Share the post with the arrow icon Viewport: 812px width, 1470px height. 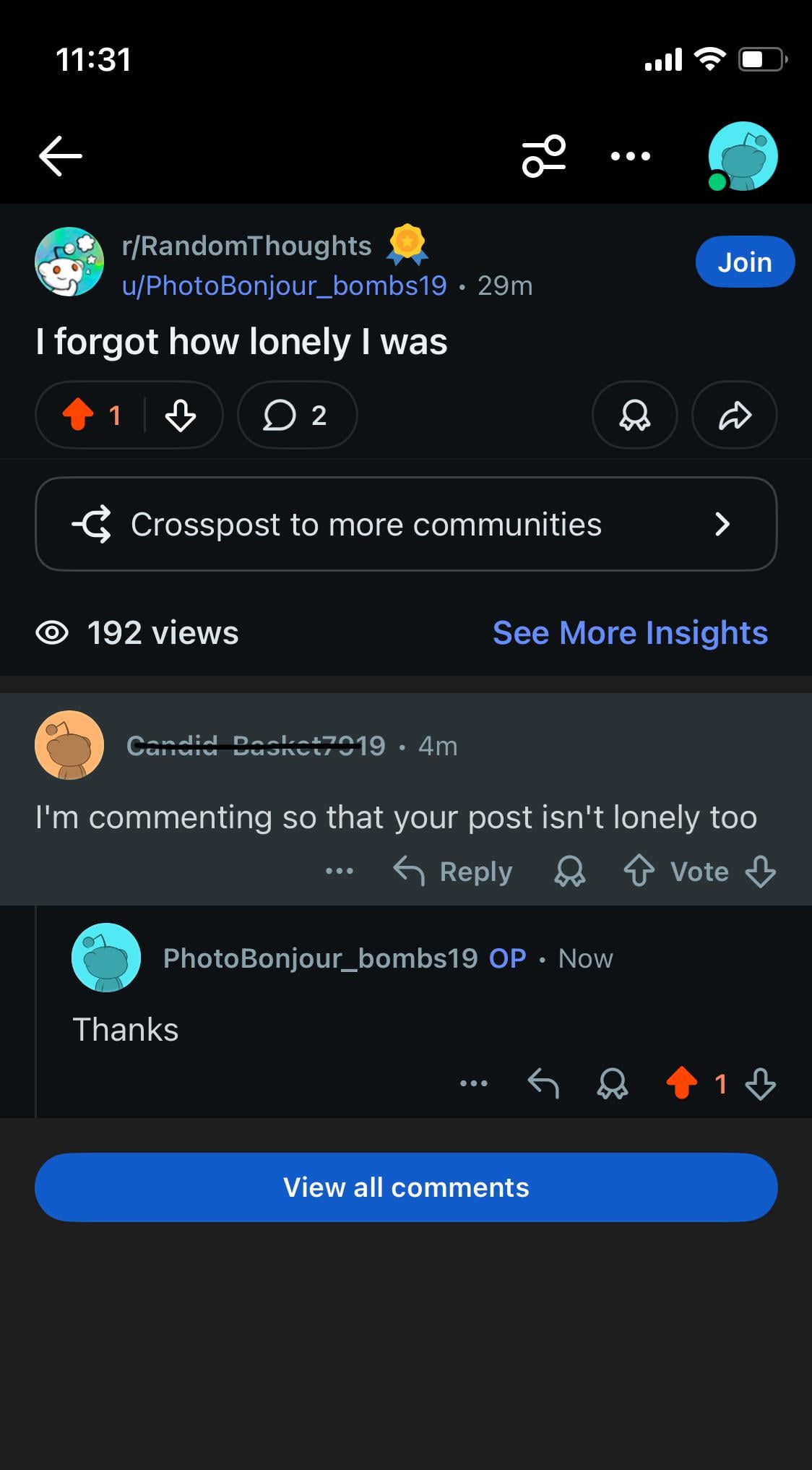coord(734,416)
